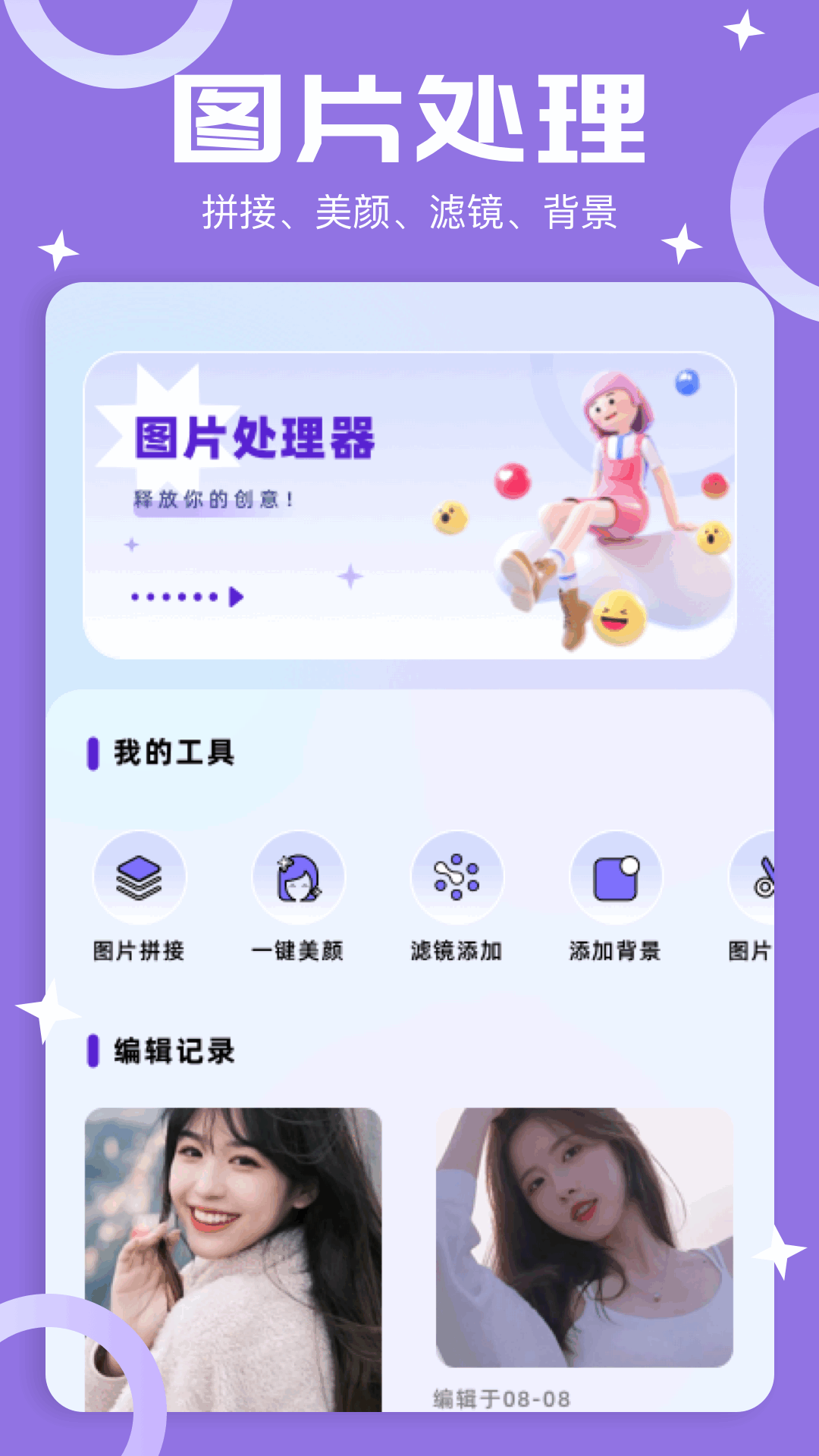Viewport: 819px width, 1456px height.
Task: Select the scissors cropping tool icon
Action: pos(769,876)
